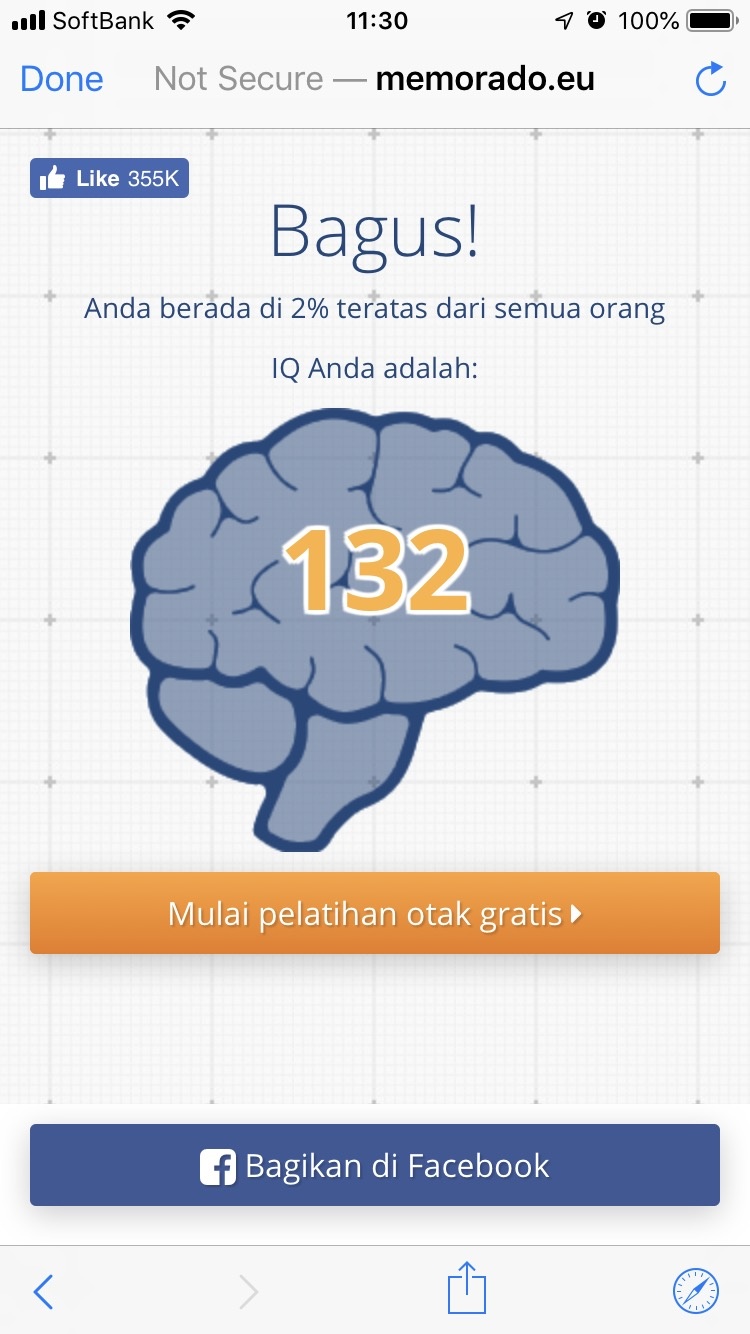Share the IQ result on Facebook

pos(375,1165)
